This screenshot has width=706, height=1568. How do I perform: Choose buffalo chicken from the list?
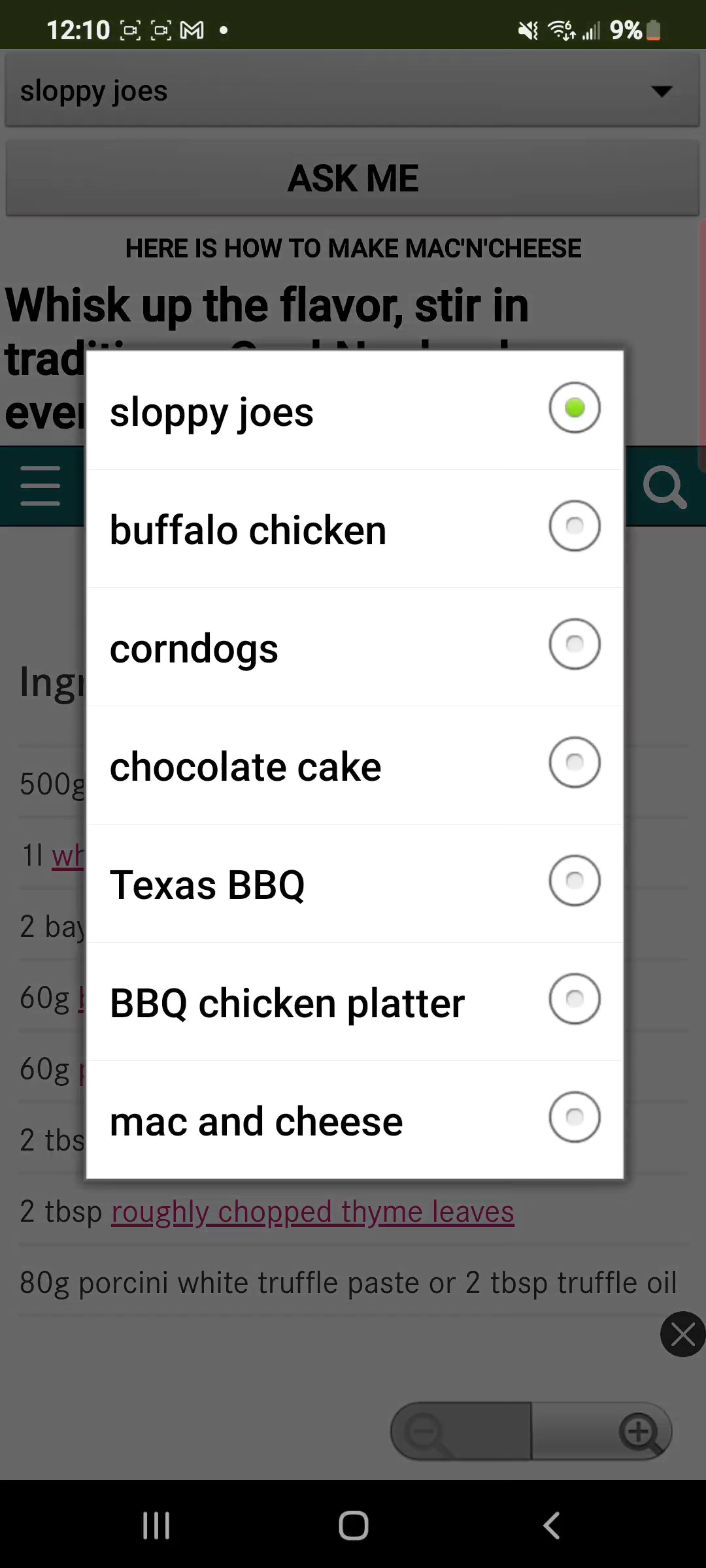[354, 529]
